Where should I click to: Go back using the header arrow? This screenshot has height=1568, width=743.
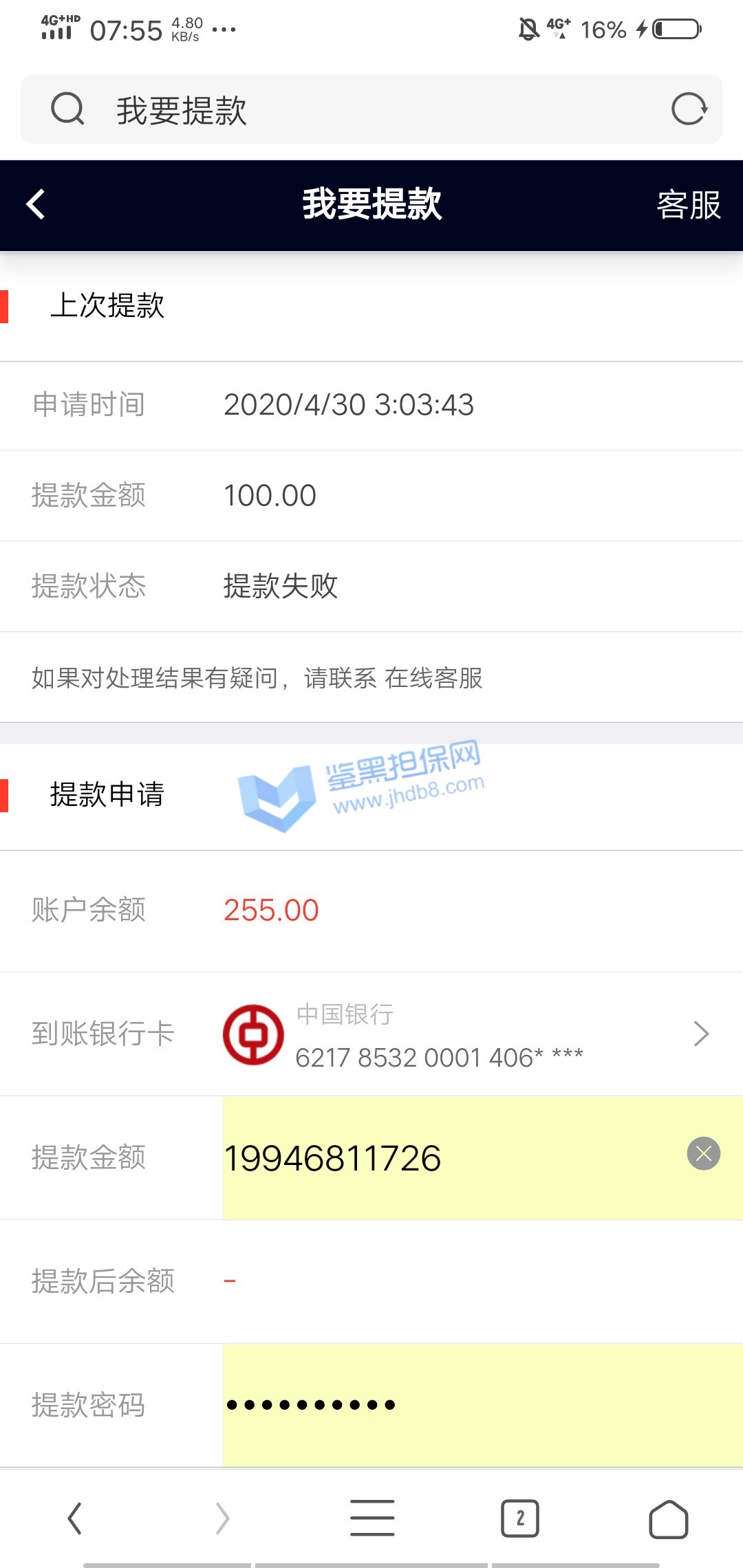click(36, 204)
